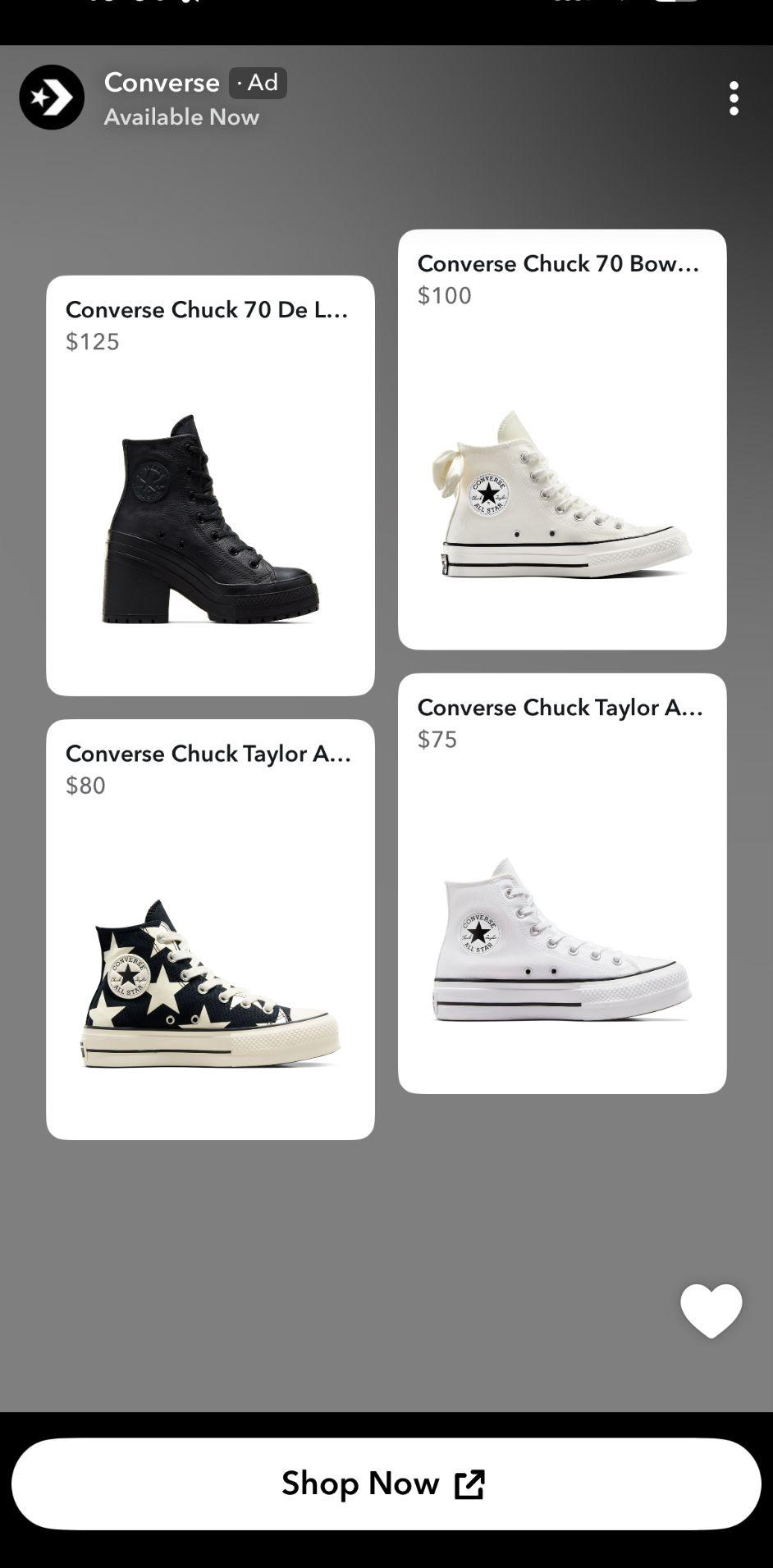The height and width of the screenshot is (1568, 773).
Task: Open the Converse advertiser profile
Action: [53, 98]
